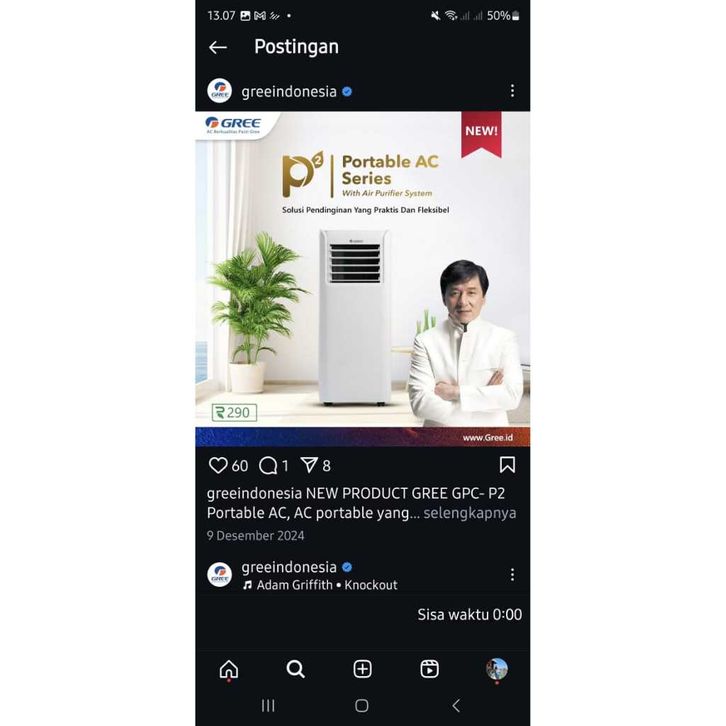Tap the system back button
Image resolution: width=726 pixels, height=726 pixels.
click(456, 706)
